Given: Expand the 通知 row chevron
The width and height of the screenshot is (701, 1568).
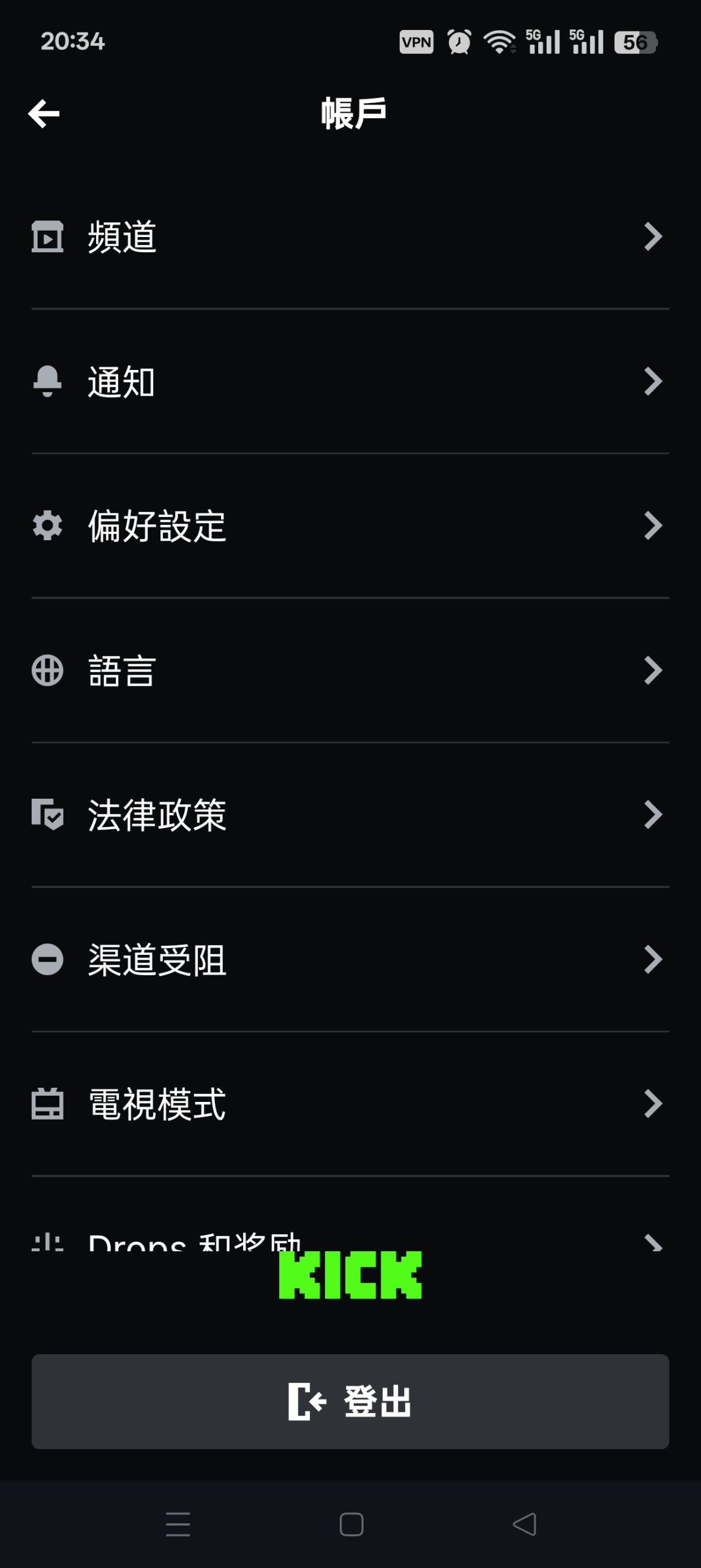Looking at the screenshot, I should (x=653, y=382).
